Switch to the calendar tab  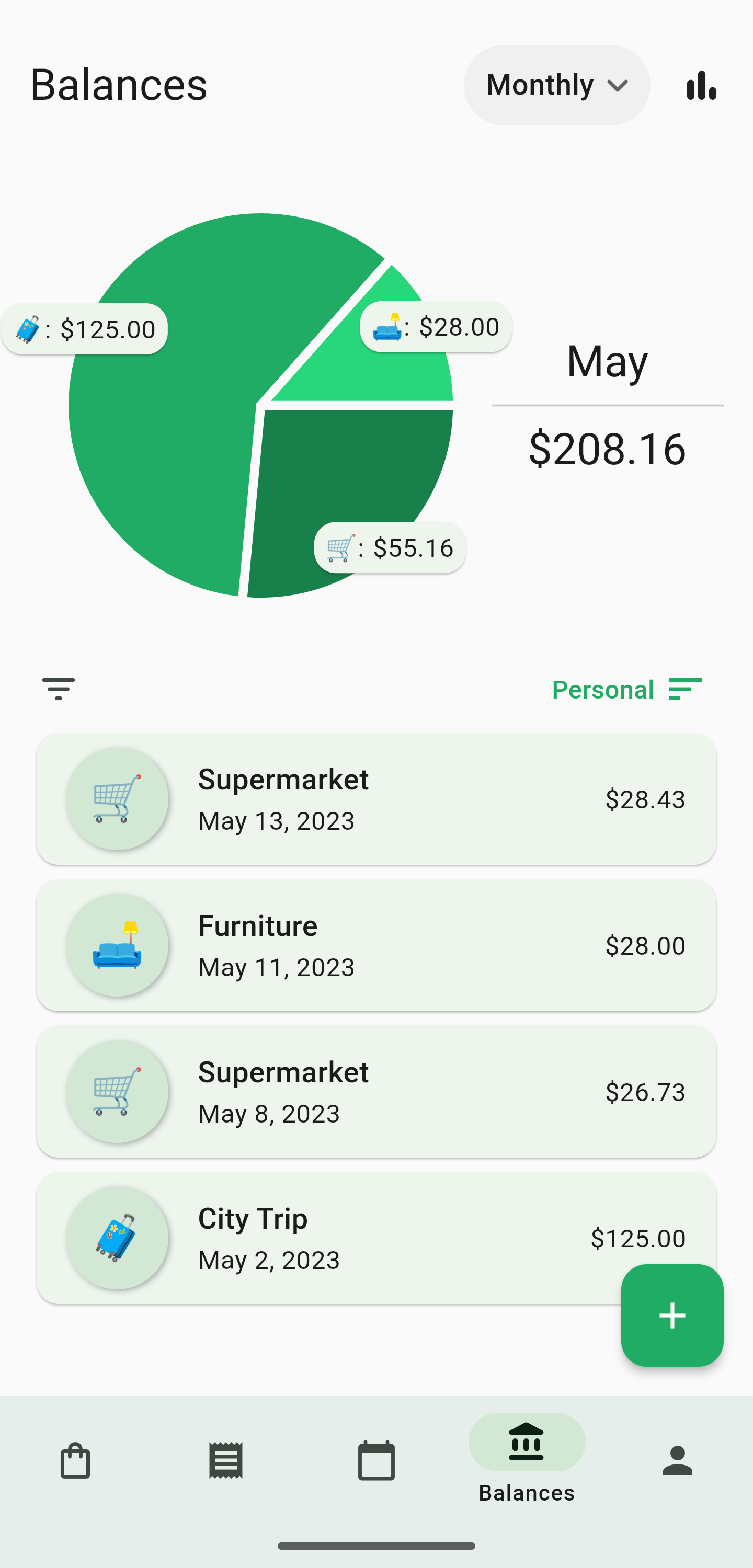tap(376, 1460)
